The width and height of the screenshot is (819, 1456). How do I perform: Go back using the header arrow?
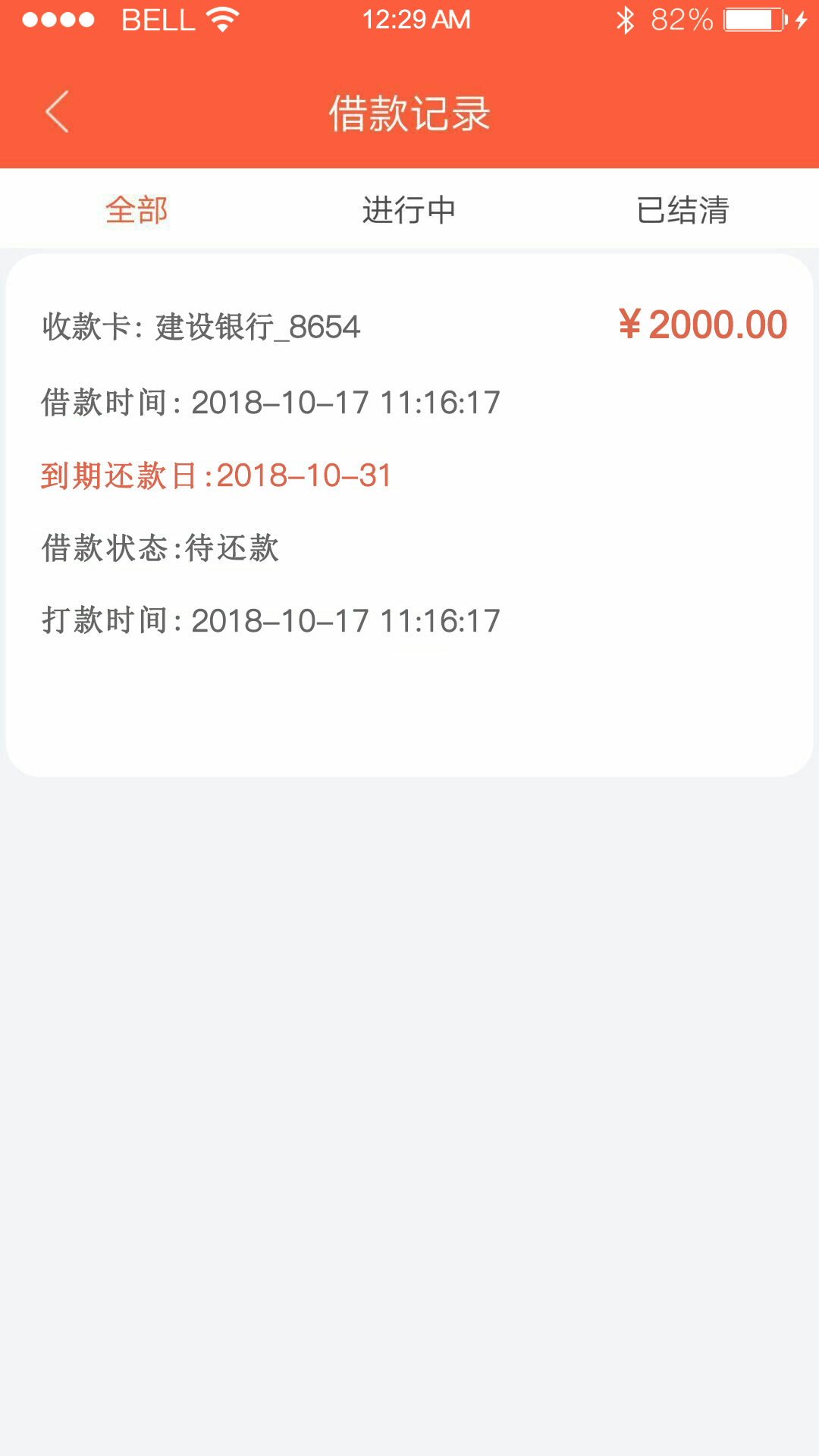57,111
